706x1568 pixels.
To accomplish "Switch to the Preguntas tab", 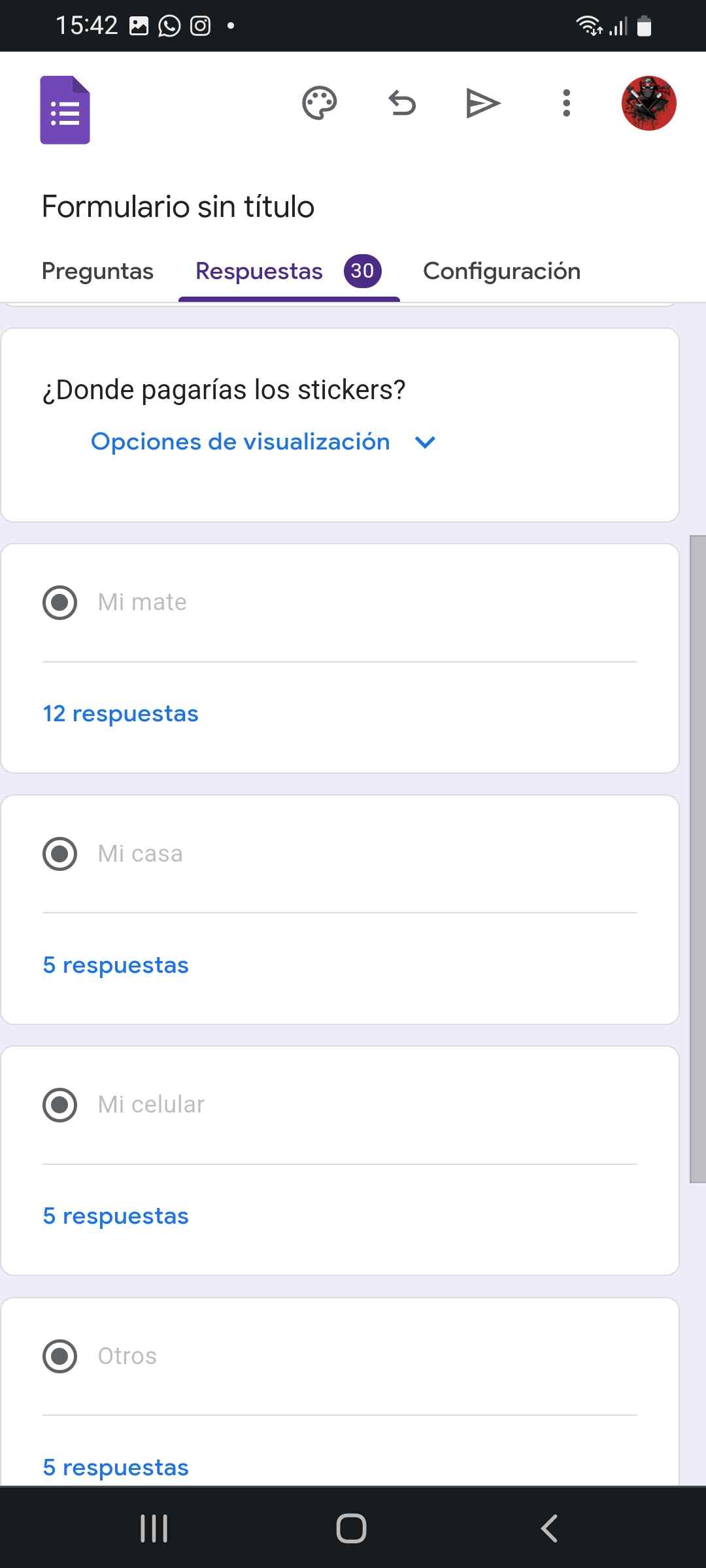I will (97, 271).
